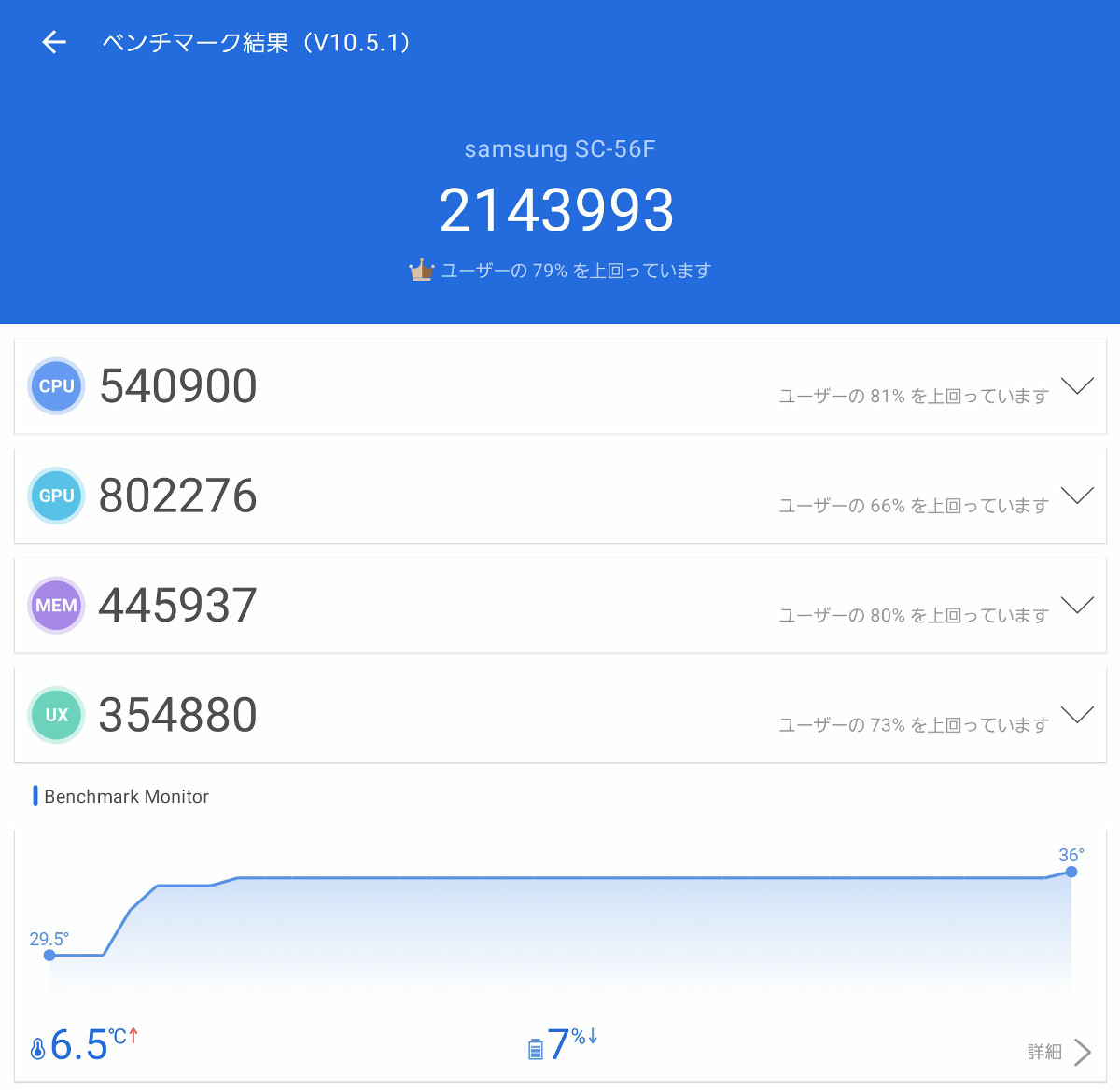
Task: Expand the MEM score details
Action: coord(1077,606)
